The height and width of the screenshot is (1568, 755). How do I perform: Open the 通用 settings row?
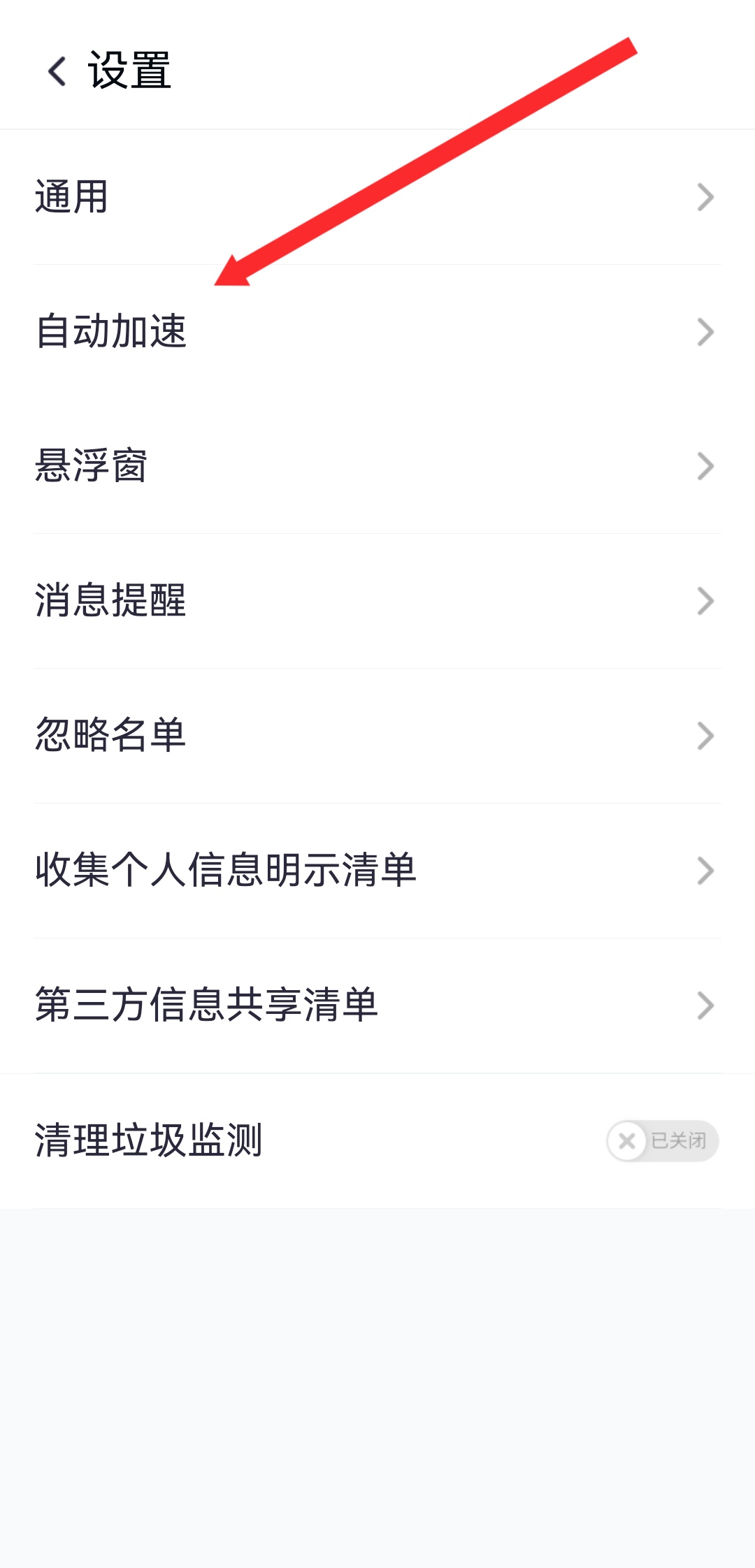[x=377, y=197]
